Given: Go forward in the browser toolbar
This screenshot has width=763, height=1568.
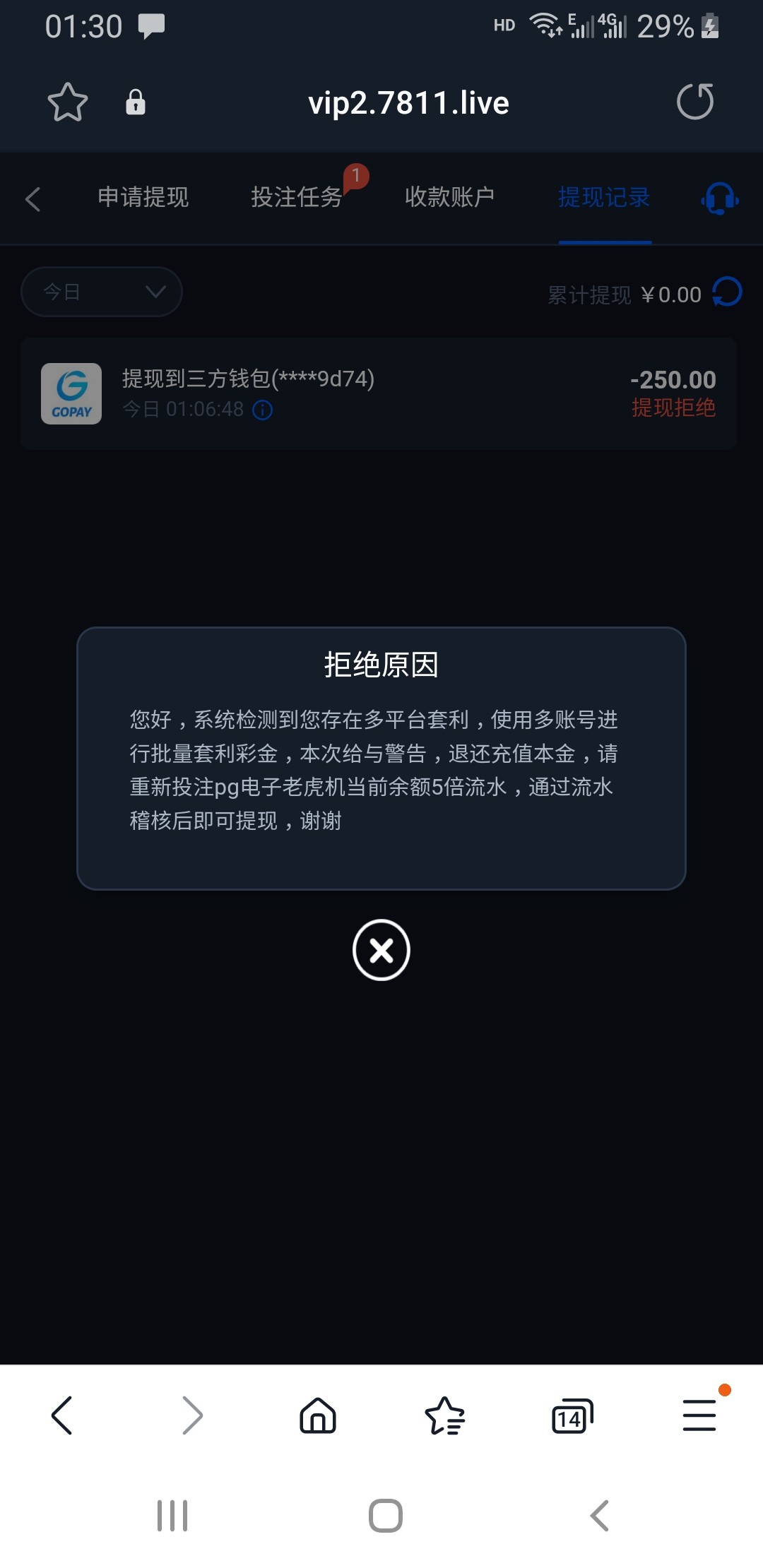Looking at the screenshot, I should (191, 1415).
